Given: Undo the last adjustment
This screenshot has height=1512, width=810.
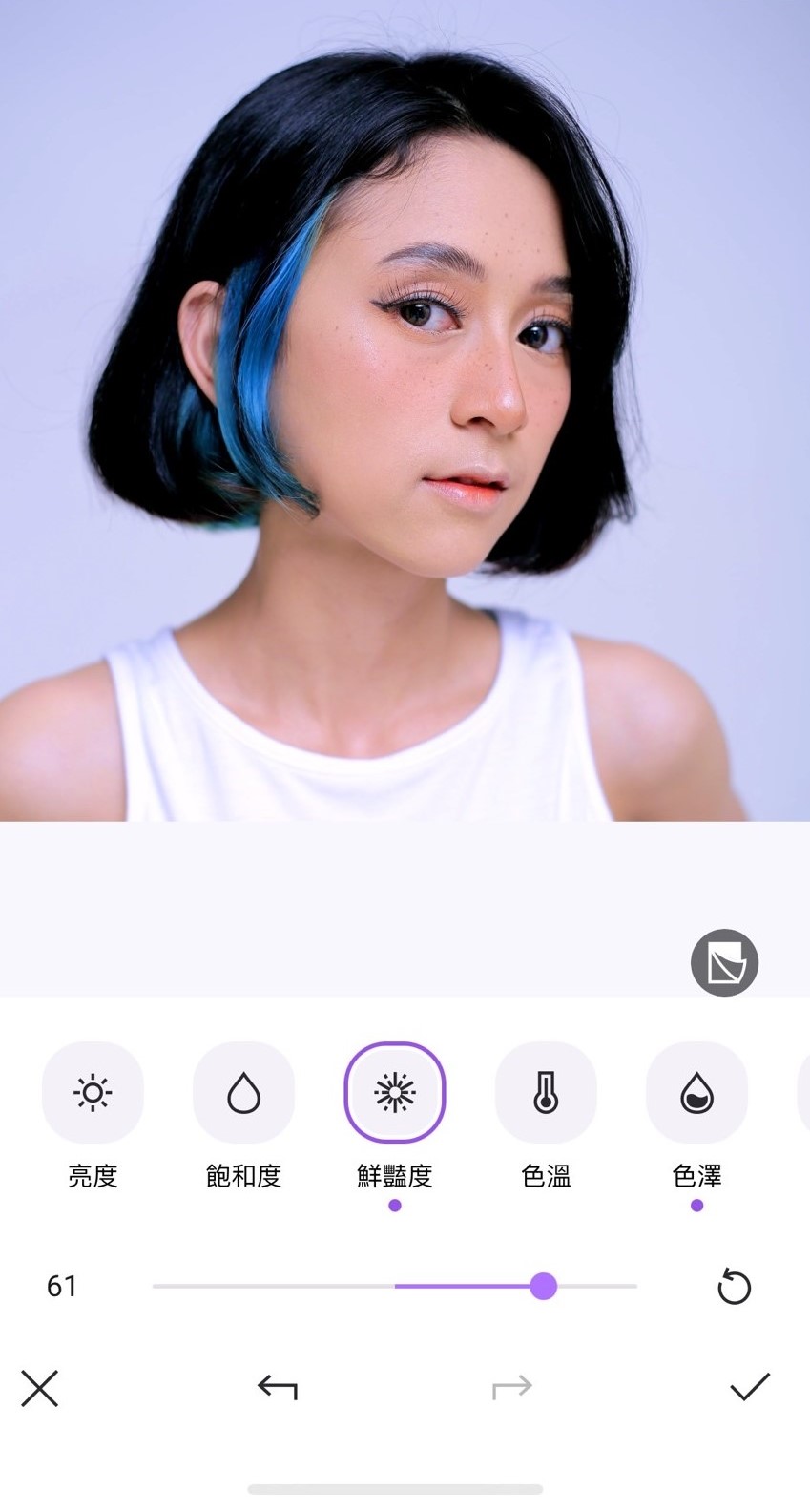Looking at the screenshot, I should click(x=278, y=1387).
